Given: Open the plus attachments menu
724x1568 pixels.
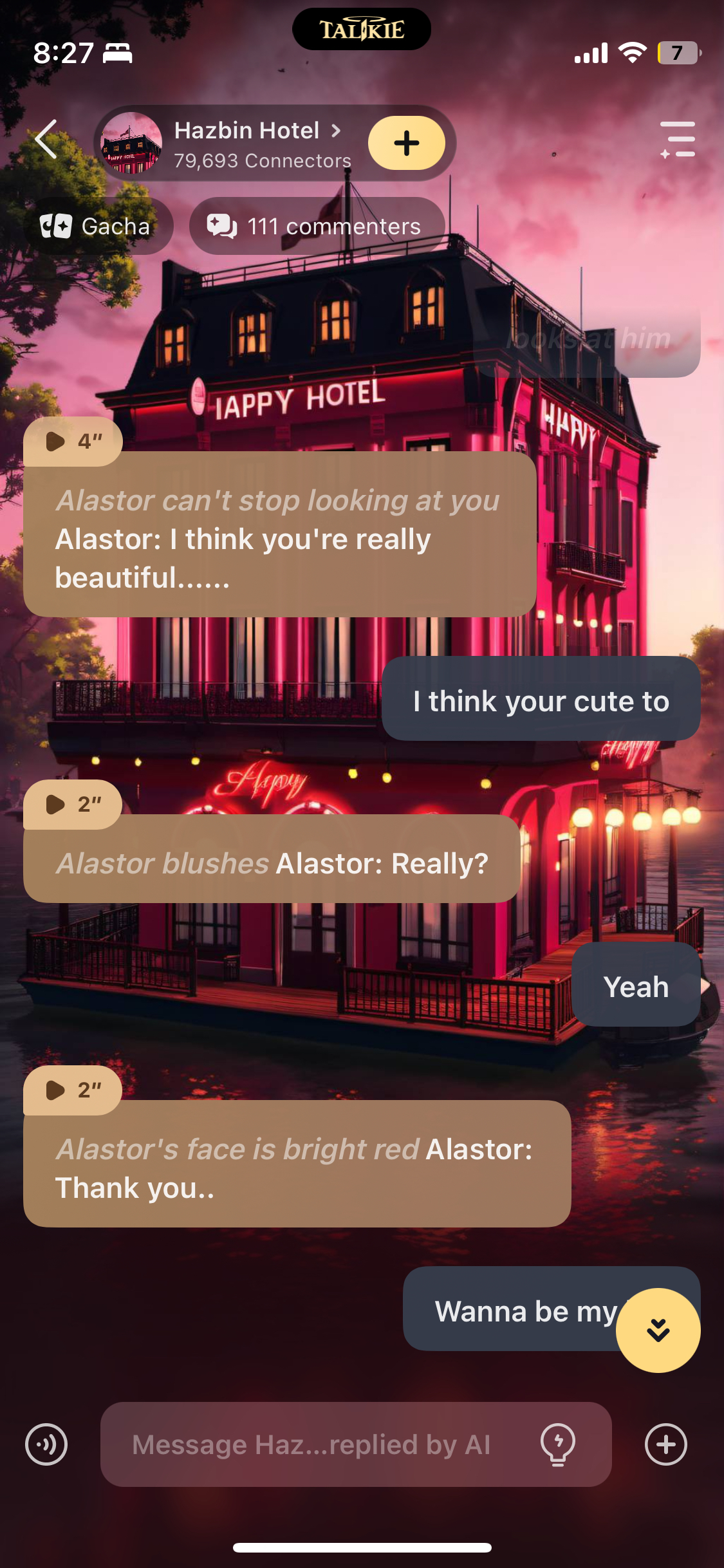Looking at the screenshot, I should [x=665, y=1444].
